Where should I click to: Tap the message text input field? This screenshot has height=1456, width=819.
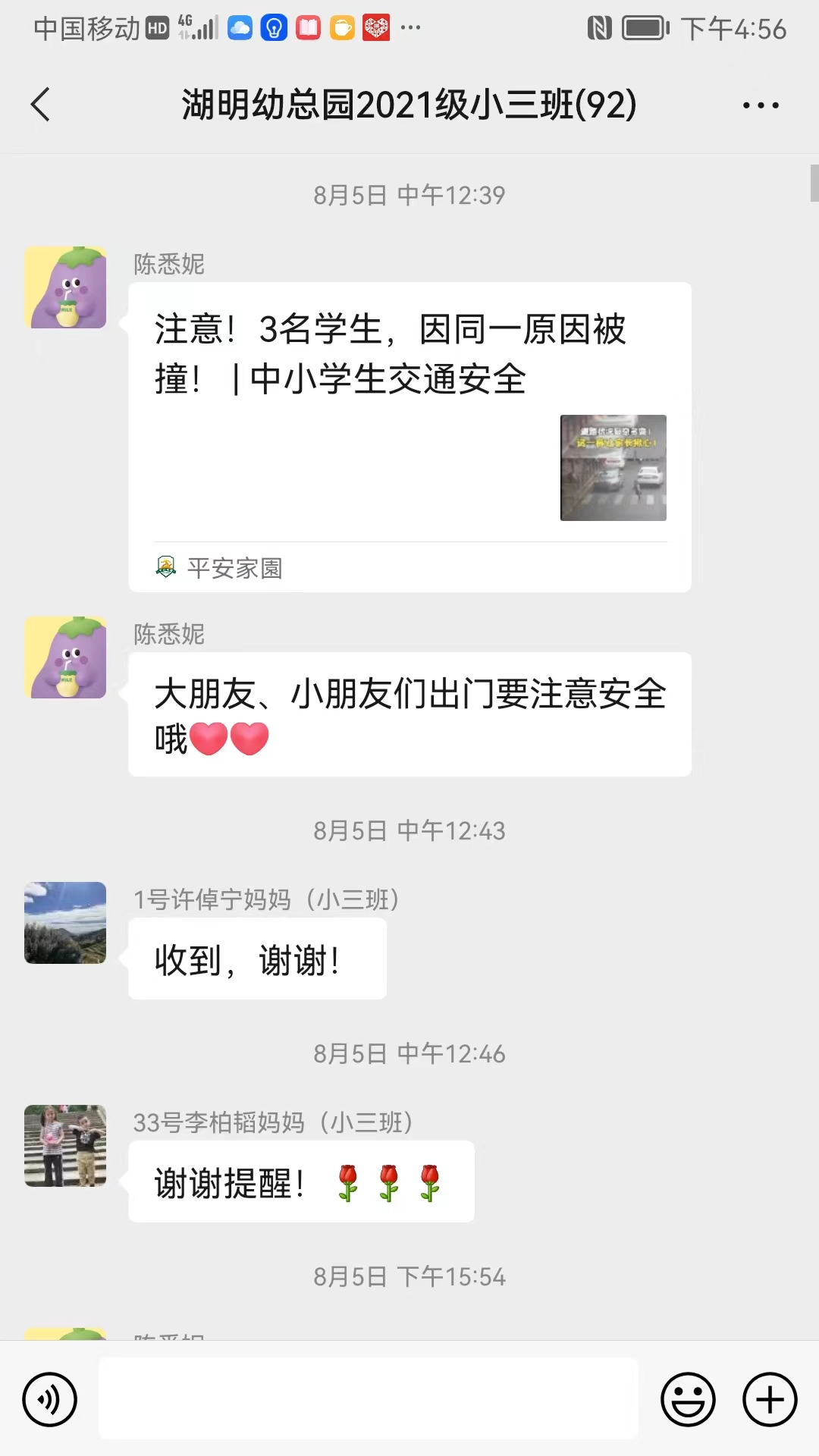369,1399
